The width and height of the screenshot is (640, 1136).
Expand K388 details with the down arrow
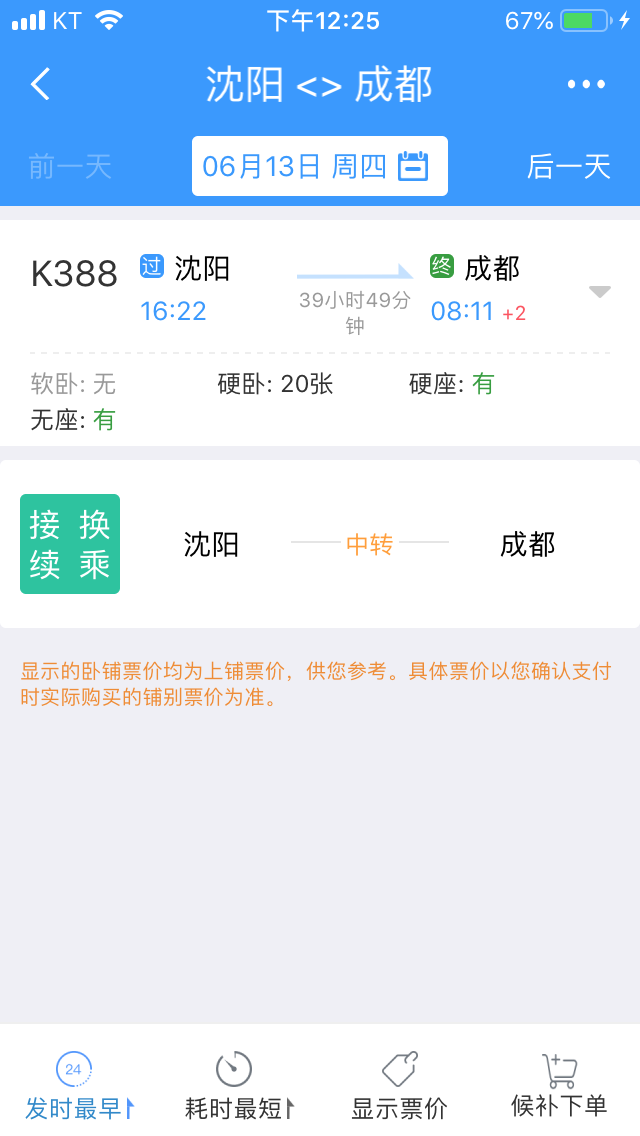(599, 292)
